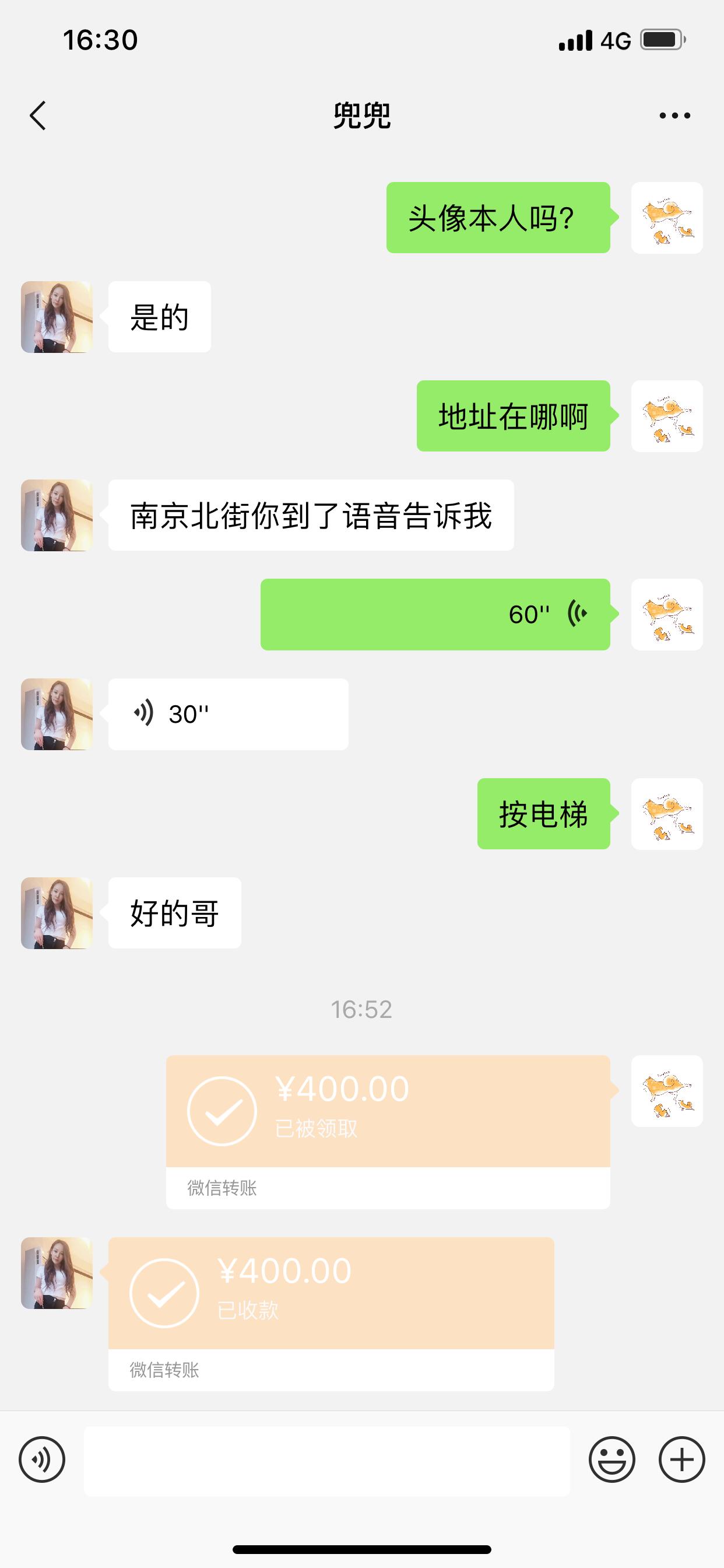Image resolution: width=724 pixels, height=1568 pixels.
Task: Play the 60-second voice message
Action: click(435, 614)
